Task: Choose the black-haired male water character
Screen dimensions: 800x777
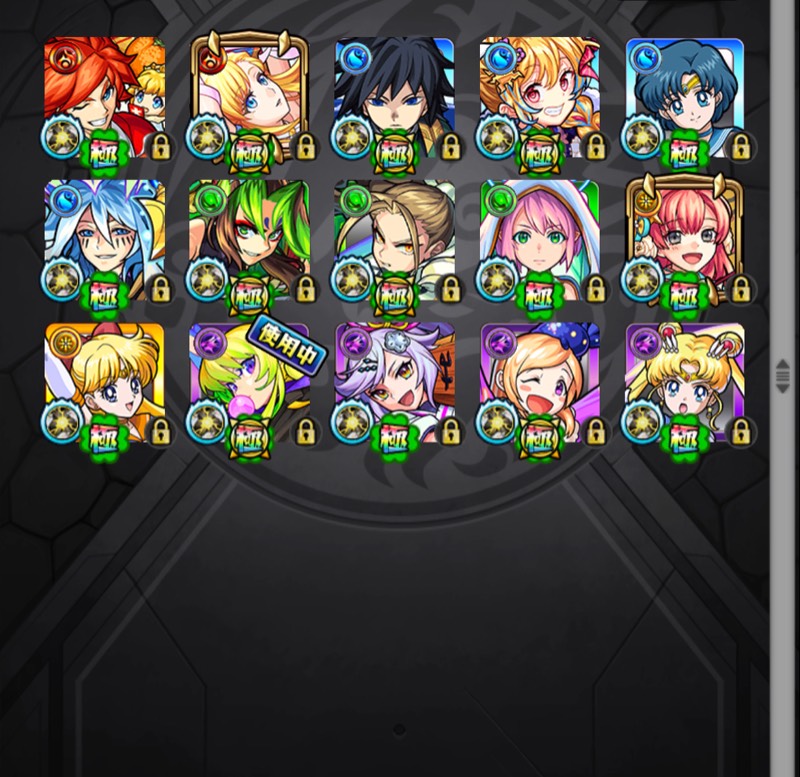Action: 394,97
